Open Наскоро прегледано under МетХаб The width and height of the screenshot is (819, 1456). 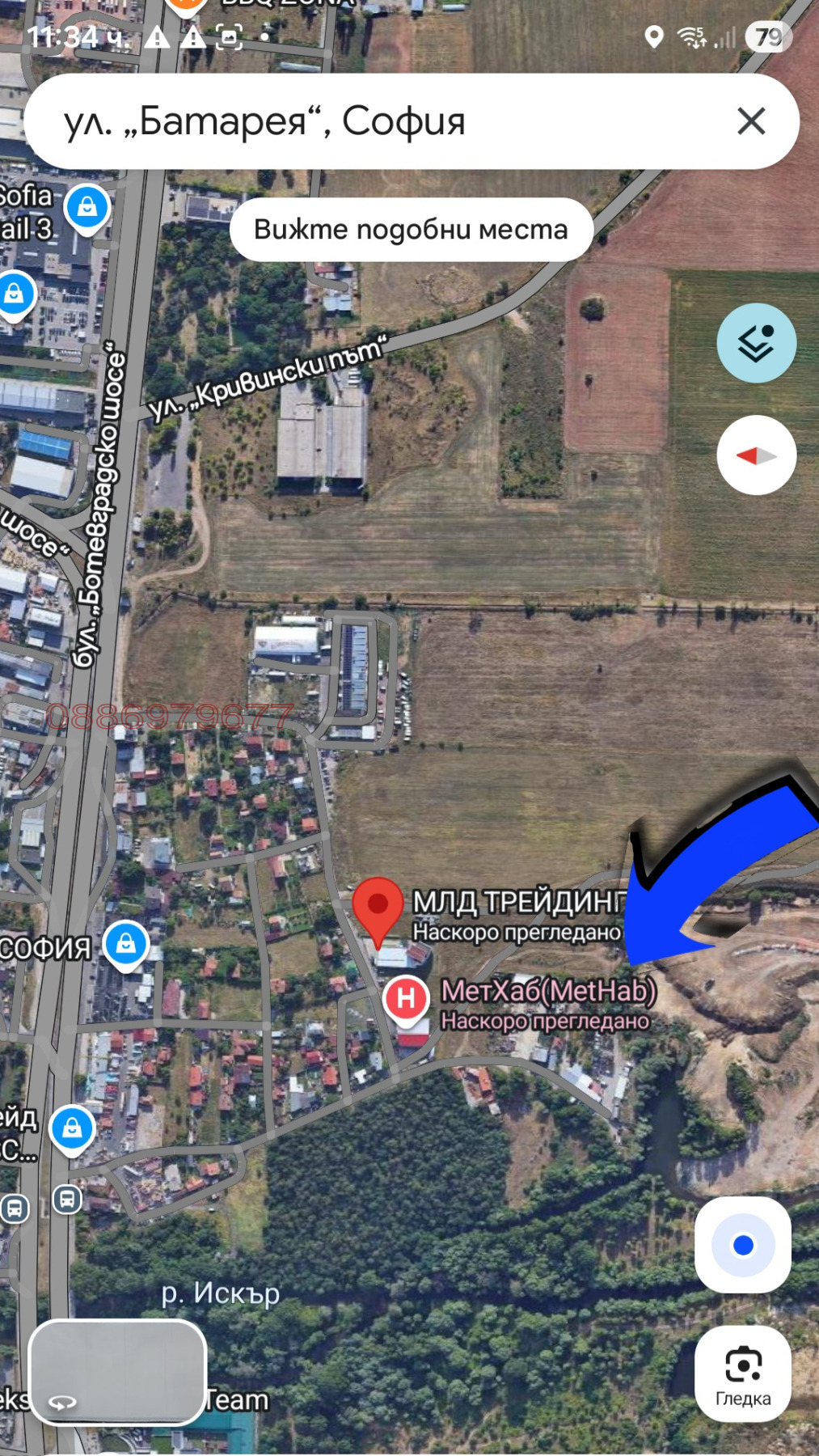pyautogui.click(x=544, y=1022)
